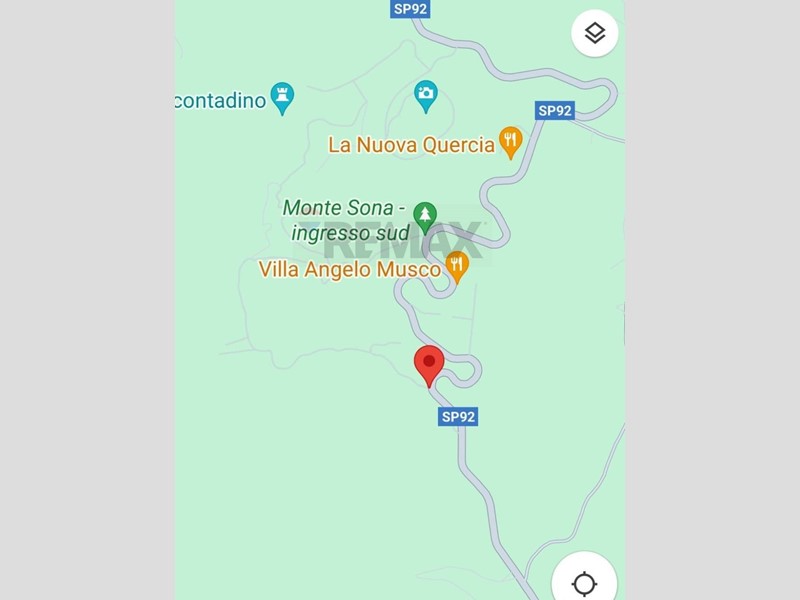Open Villa Angelo Musco restaurant marker
This screenshot has height=600, width=800.
457,265
